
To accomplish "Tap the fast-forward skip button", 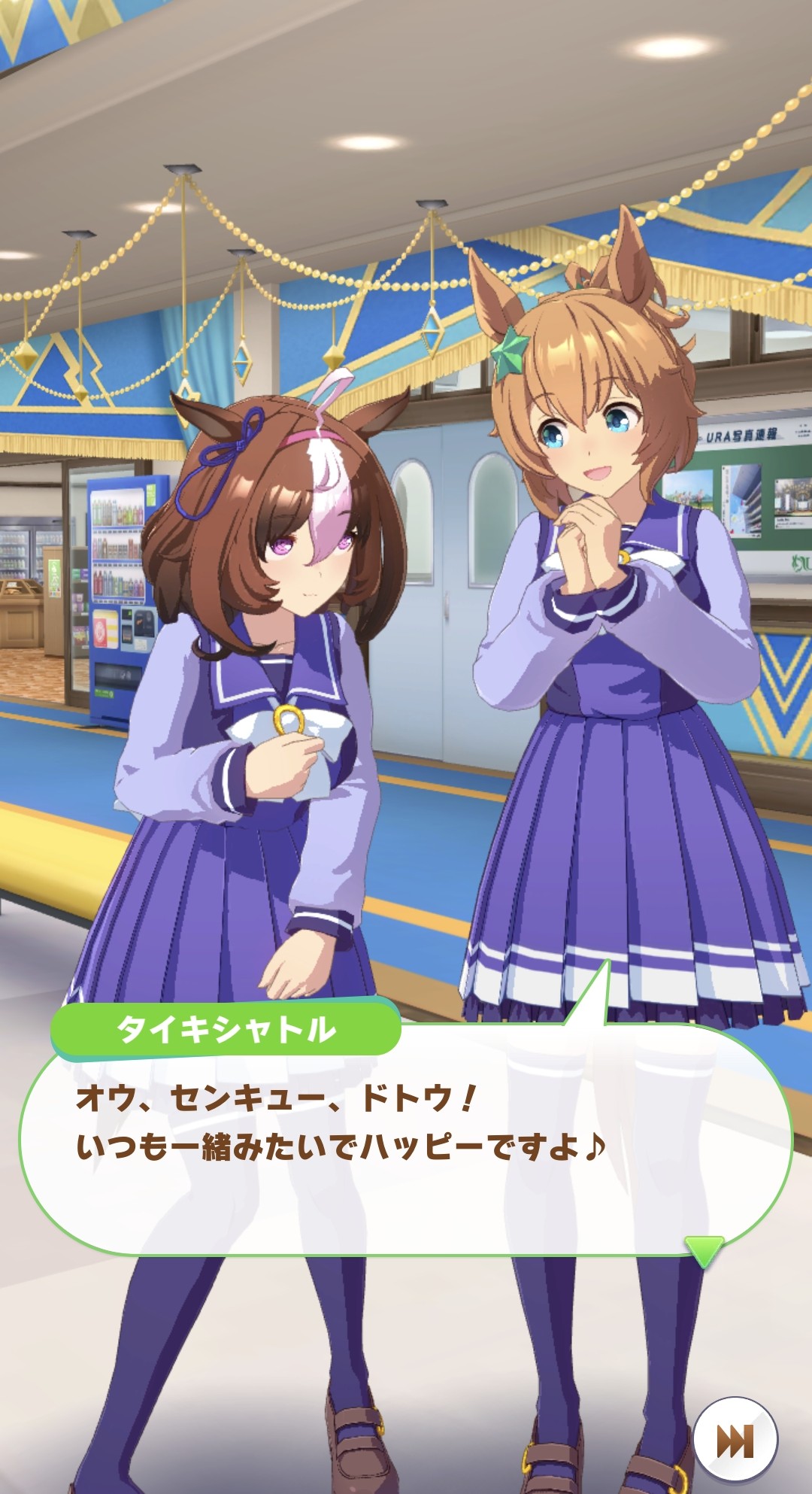I will click(735, 1441).
